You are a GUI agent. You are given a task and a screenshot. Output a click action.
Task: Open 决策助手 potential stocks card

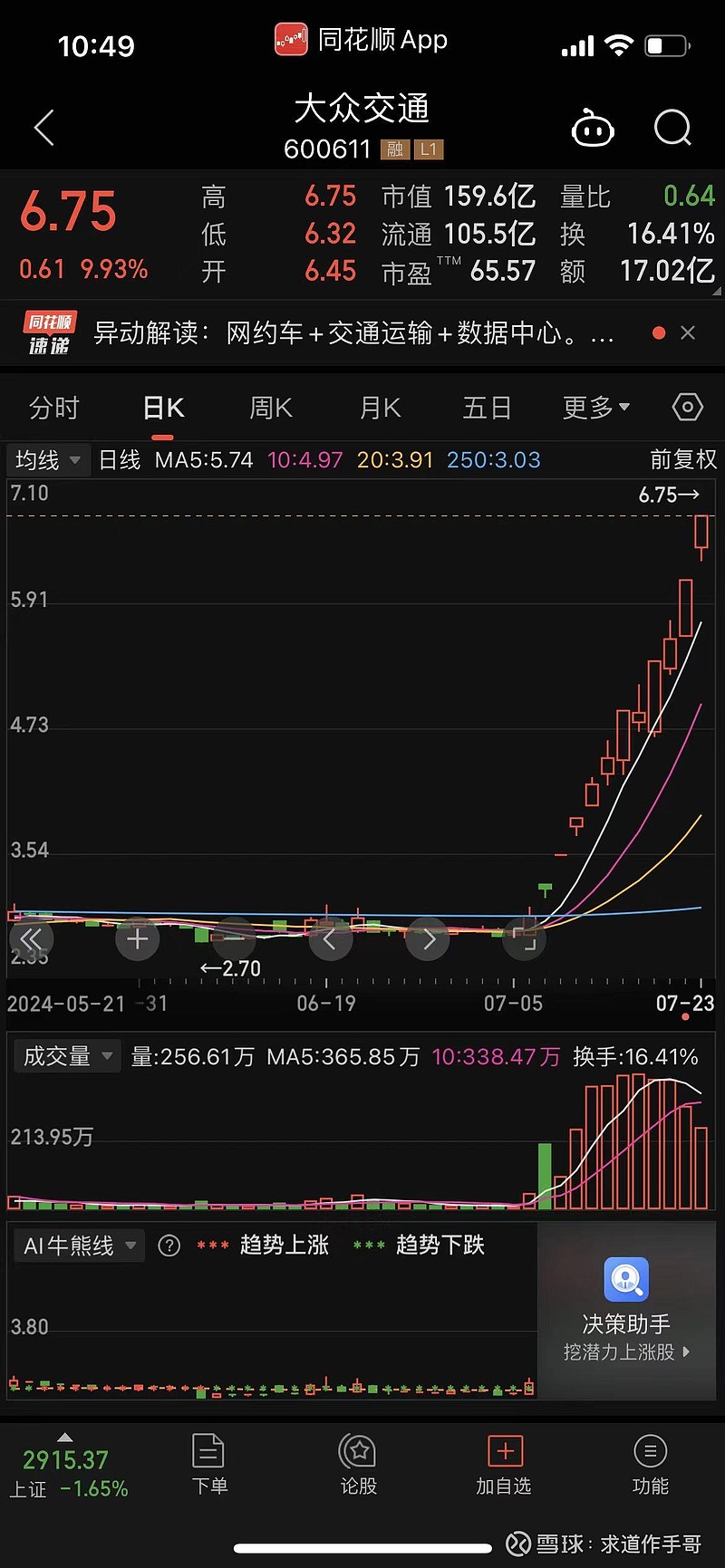tap(626, 1310)
